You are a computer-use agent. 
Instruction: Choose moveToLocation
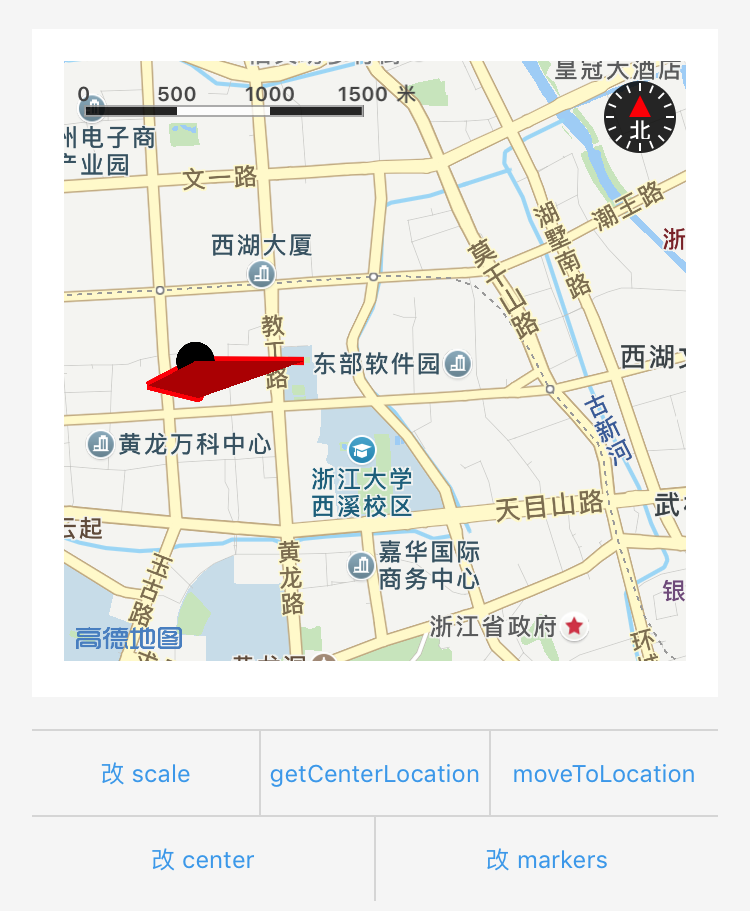[603, 774]
